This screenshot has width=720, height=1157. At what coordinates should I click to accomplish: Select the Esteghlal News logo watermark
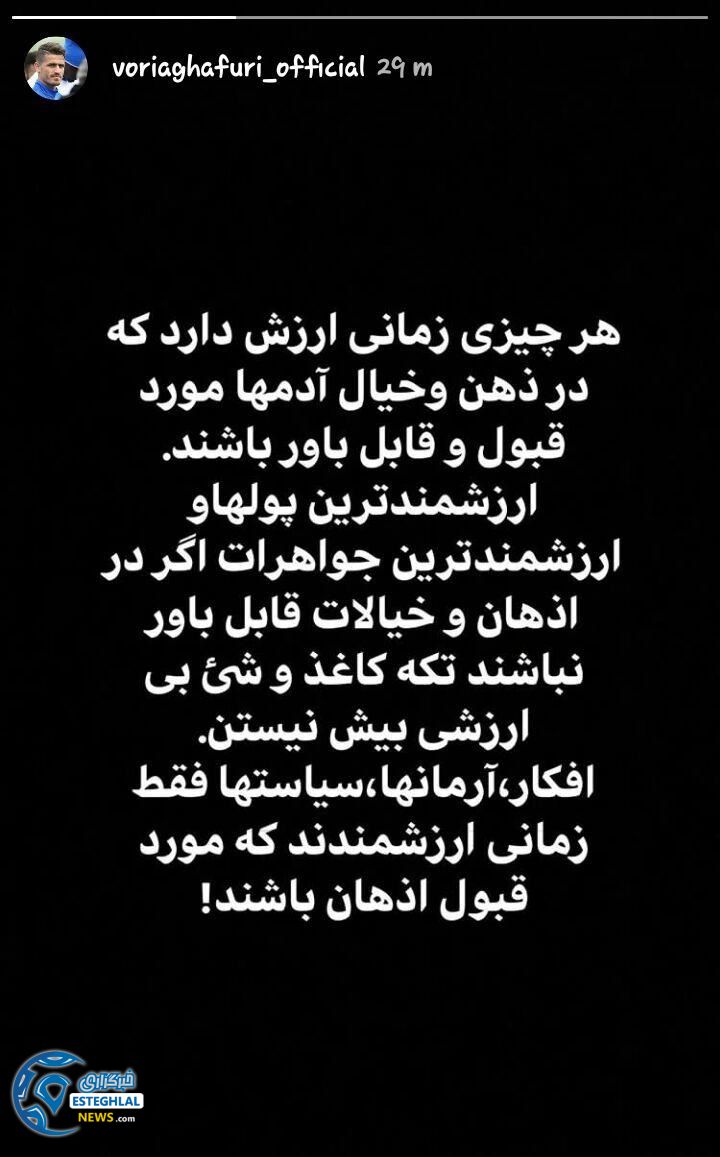80,1095
